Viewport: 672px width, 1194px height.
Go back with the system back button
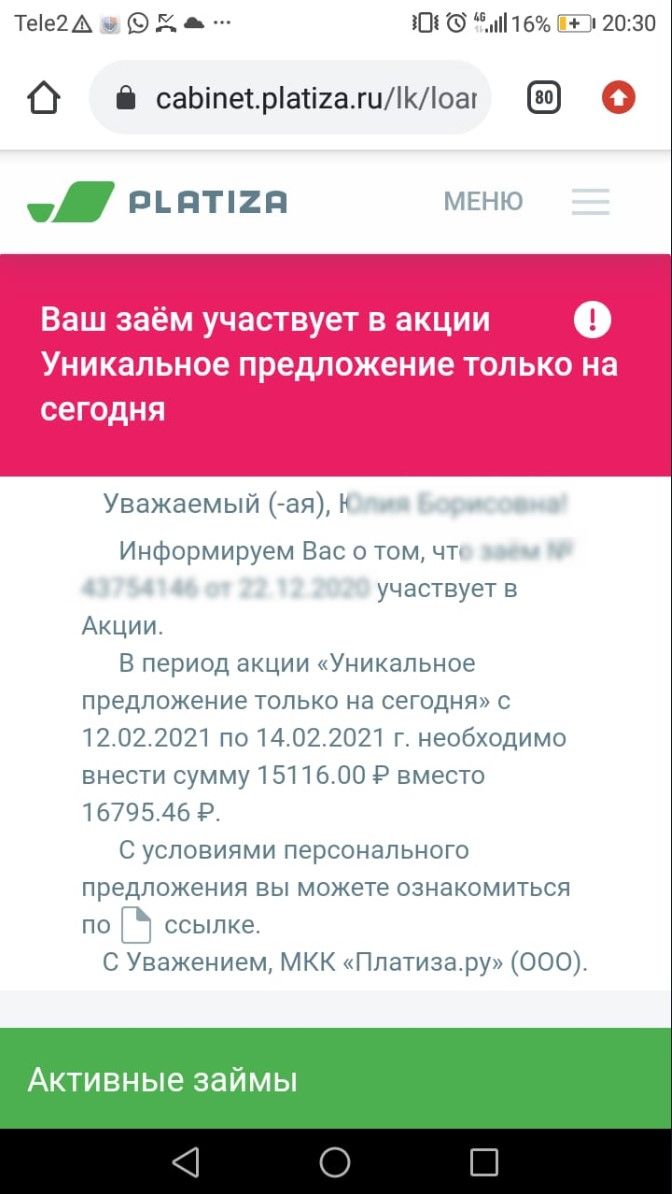click(185, 1161)
